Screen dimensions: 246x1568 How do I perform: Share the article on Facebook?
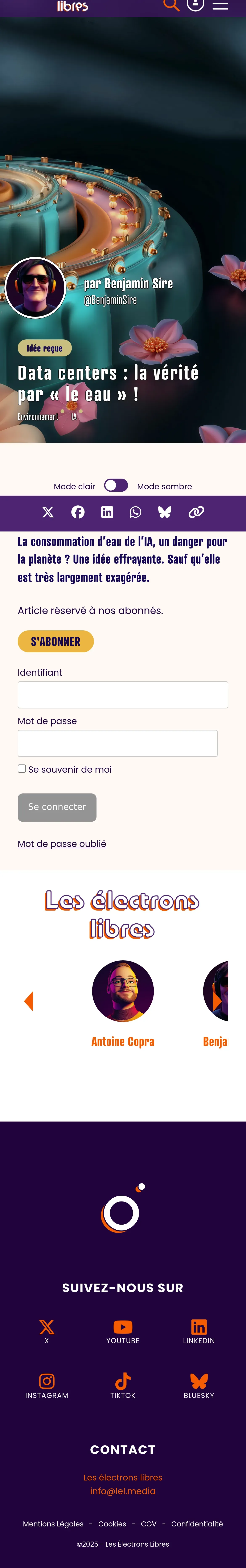tap(78, 512)
